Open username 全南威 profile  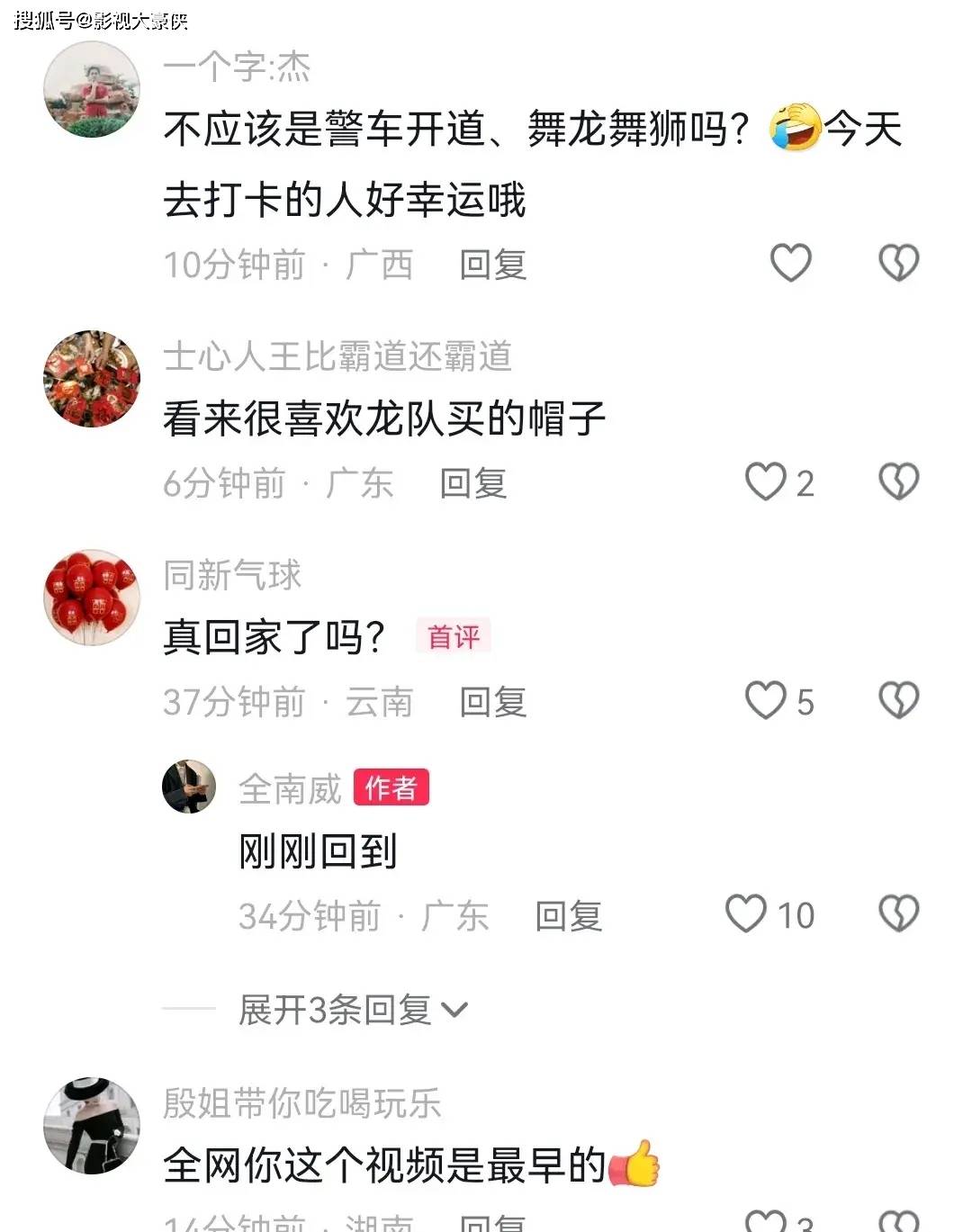click(290, 789)
